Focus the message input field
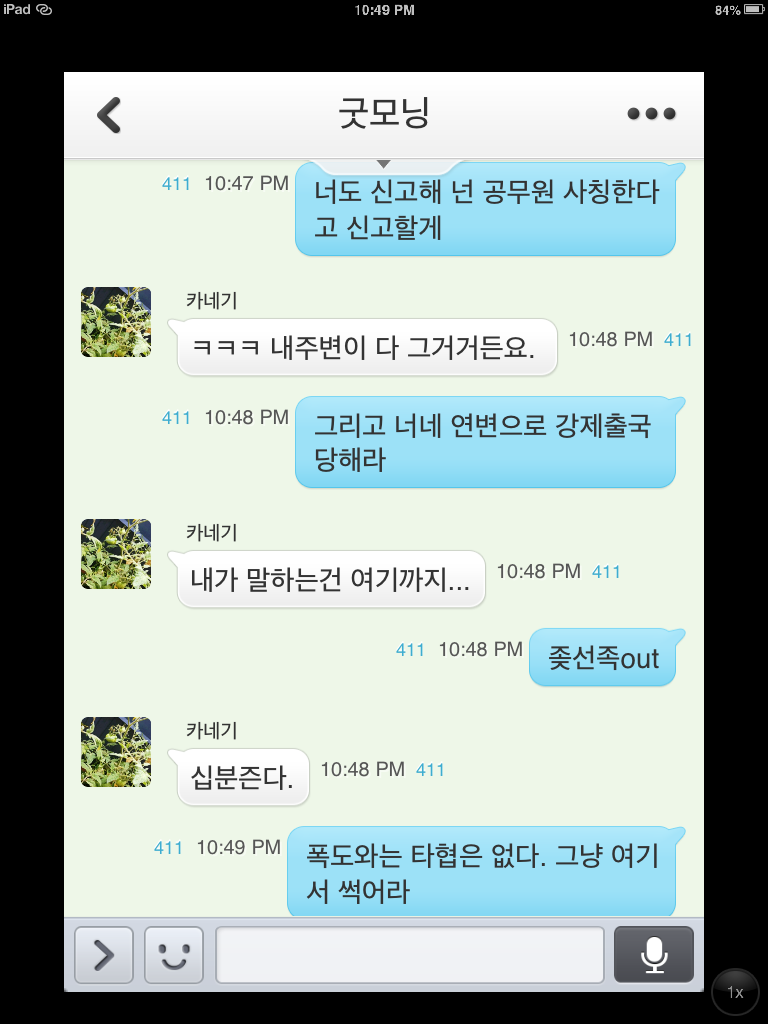This screenshot has width=768, height=1024. click(x=410, y=955)
